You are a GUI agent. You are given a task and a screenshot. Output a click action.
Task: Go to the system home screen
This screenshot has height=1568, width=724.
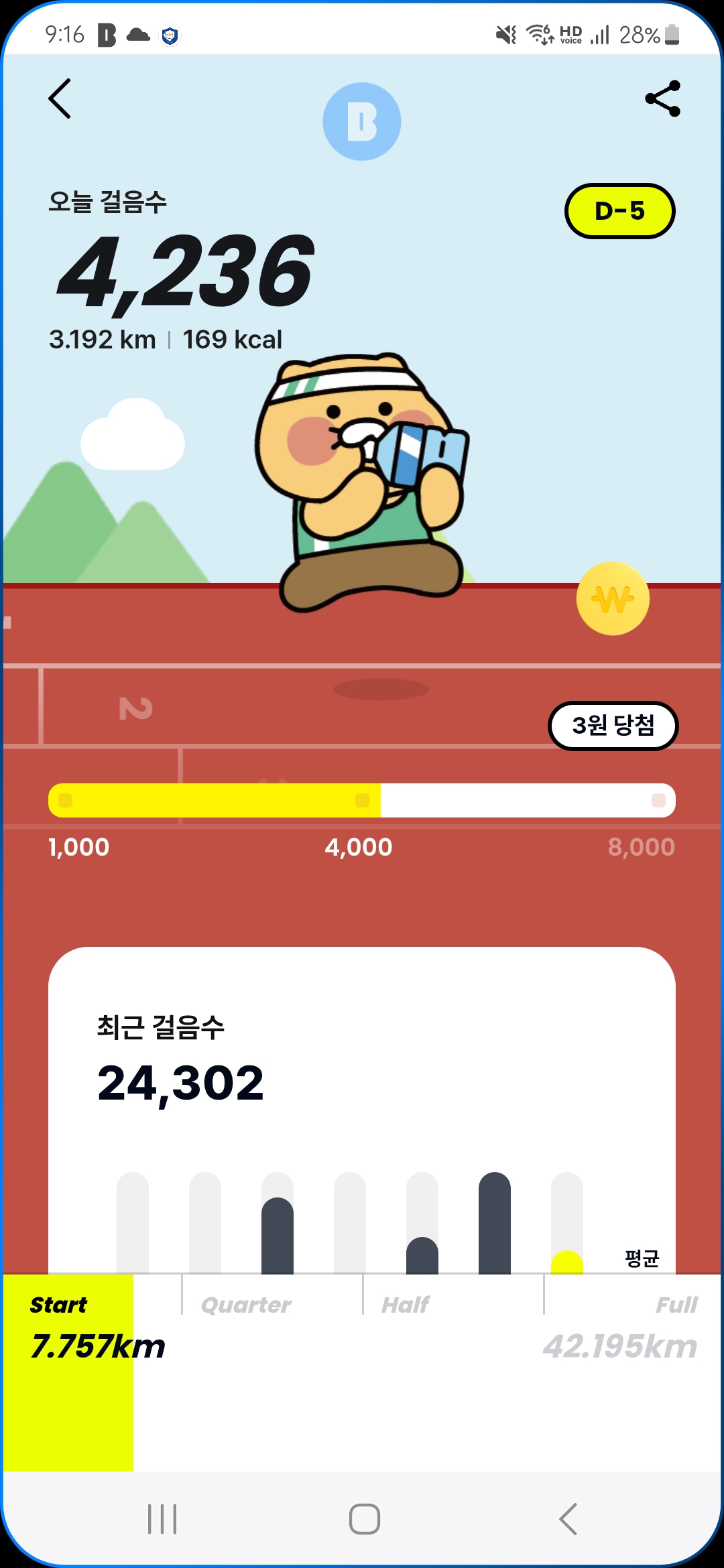click(364, 1518)
